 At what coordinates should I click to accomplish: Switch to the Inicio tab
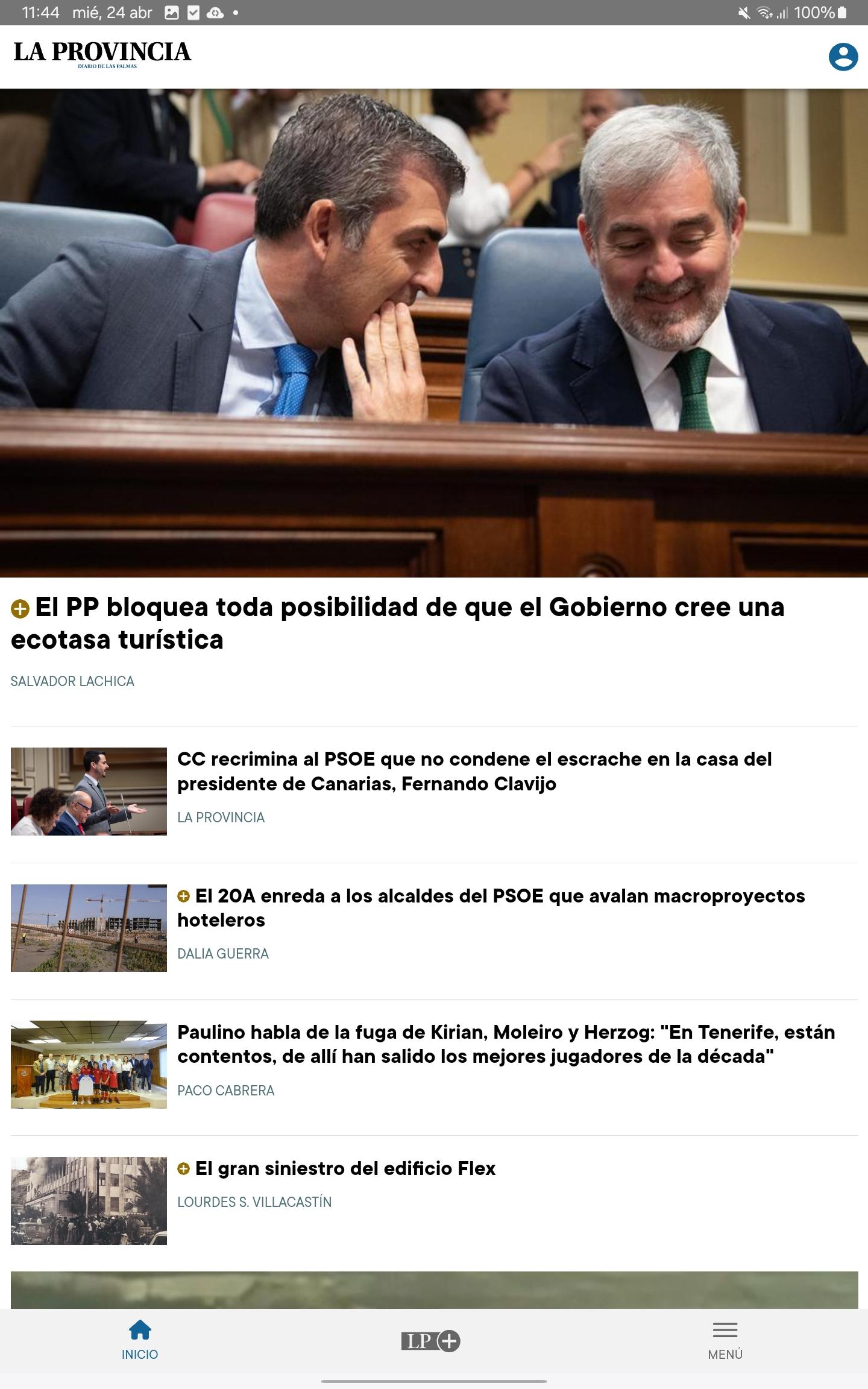(140, 1341)
